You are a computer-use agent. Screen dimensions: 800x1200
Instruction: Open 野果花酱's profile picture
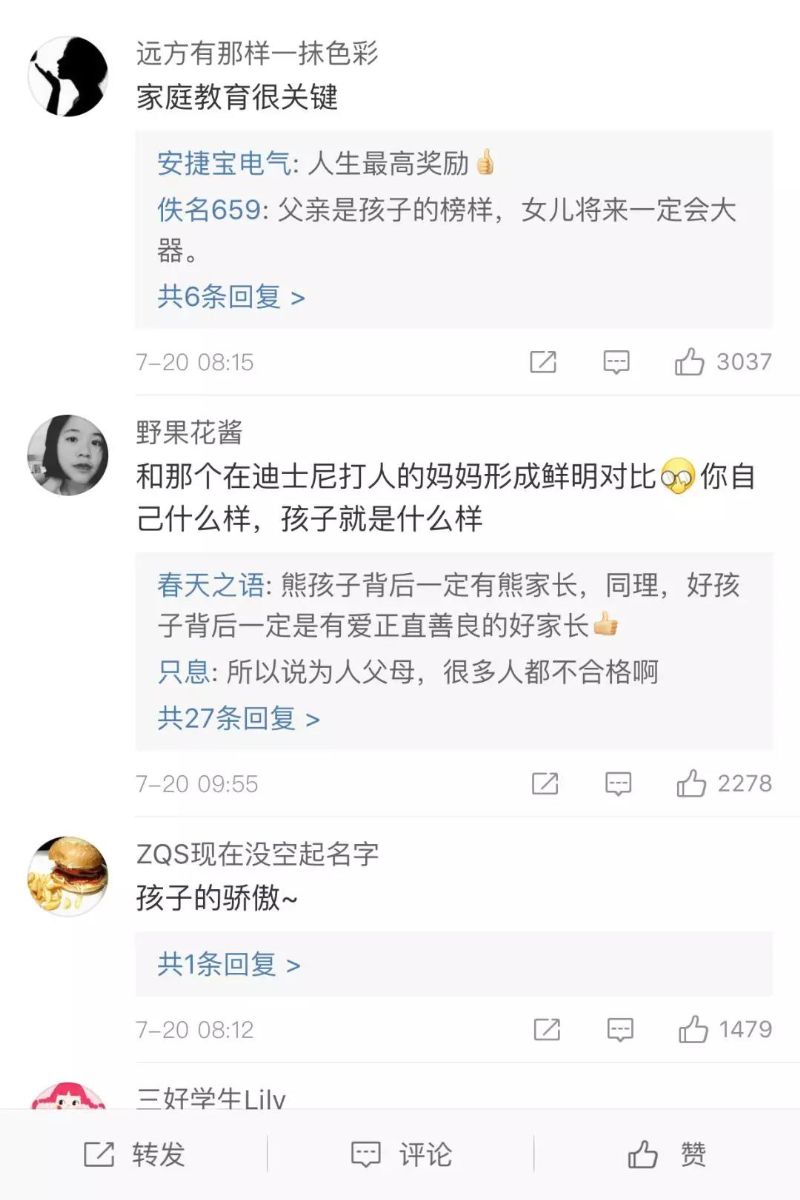68,455
